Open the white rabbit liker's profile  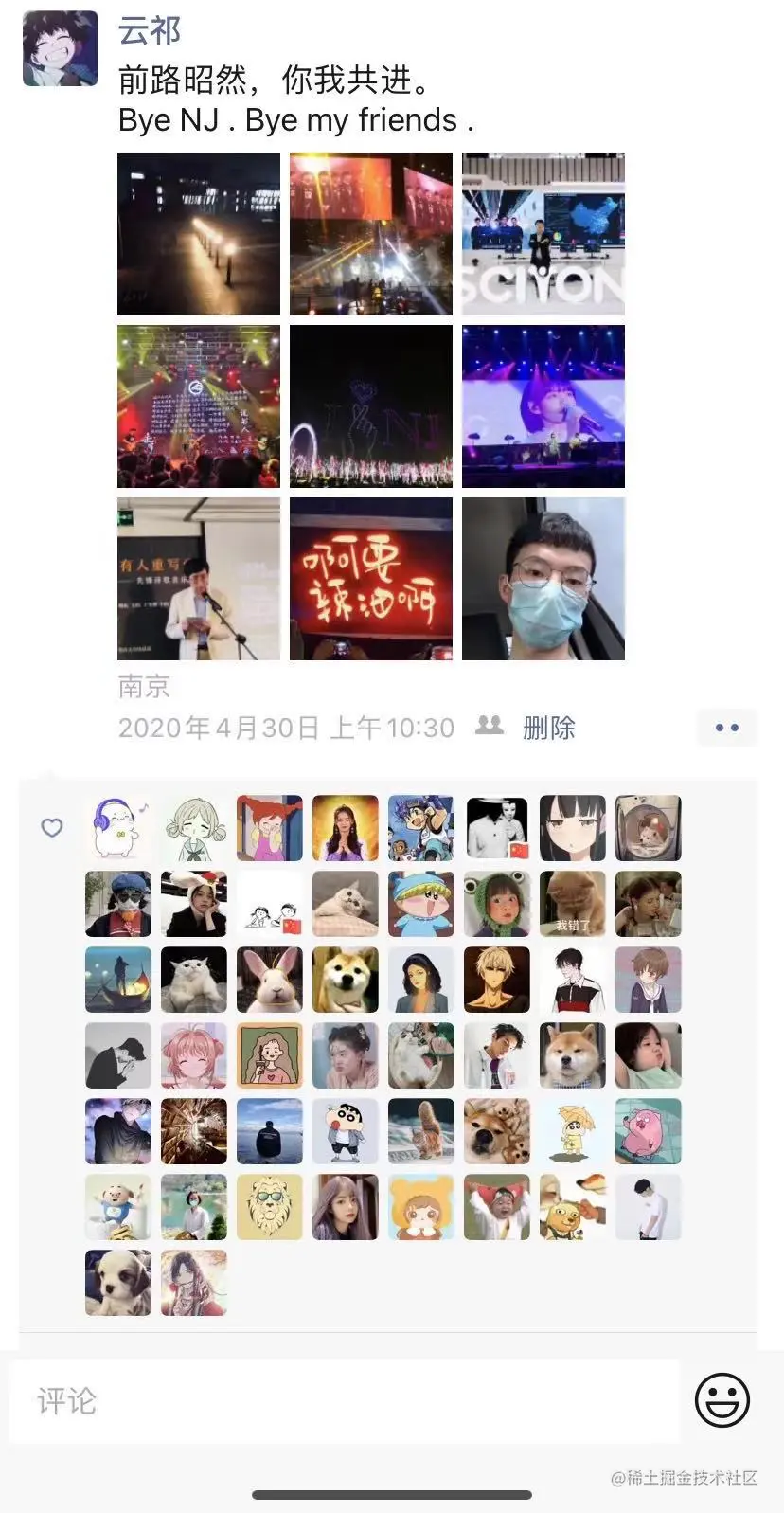pos(270,980)
